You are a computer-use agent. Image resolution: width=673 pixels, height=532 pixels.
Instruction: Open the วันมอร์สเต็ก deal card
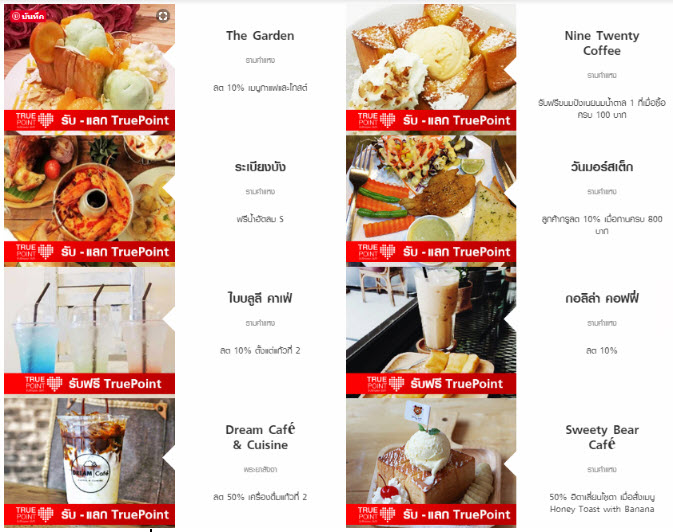click(601, 167)
